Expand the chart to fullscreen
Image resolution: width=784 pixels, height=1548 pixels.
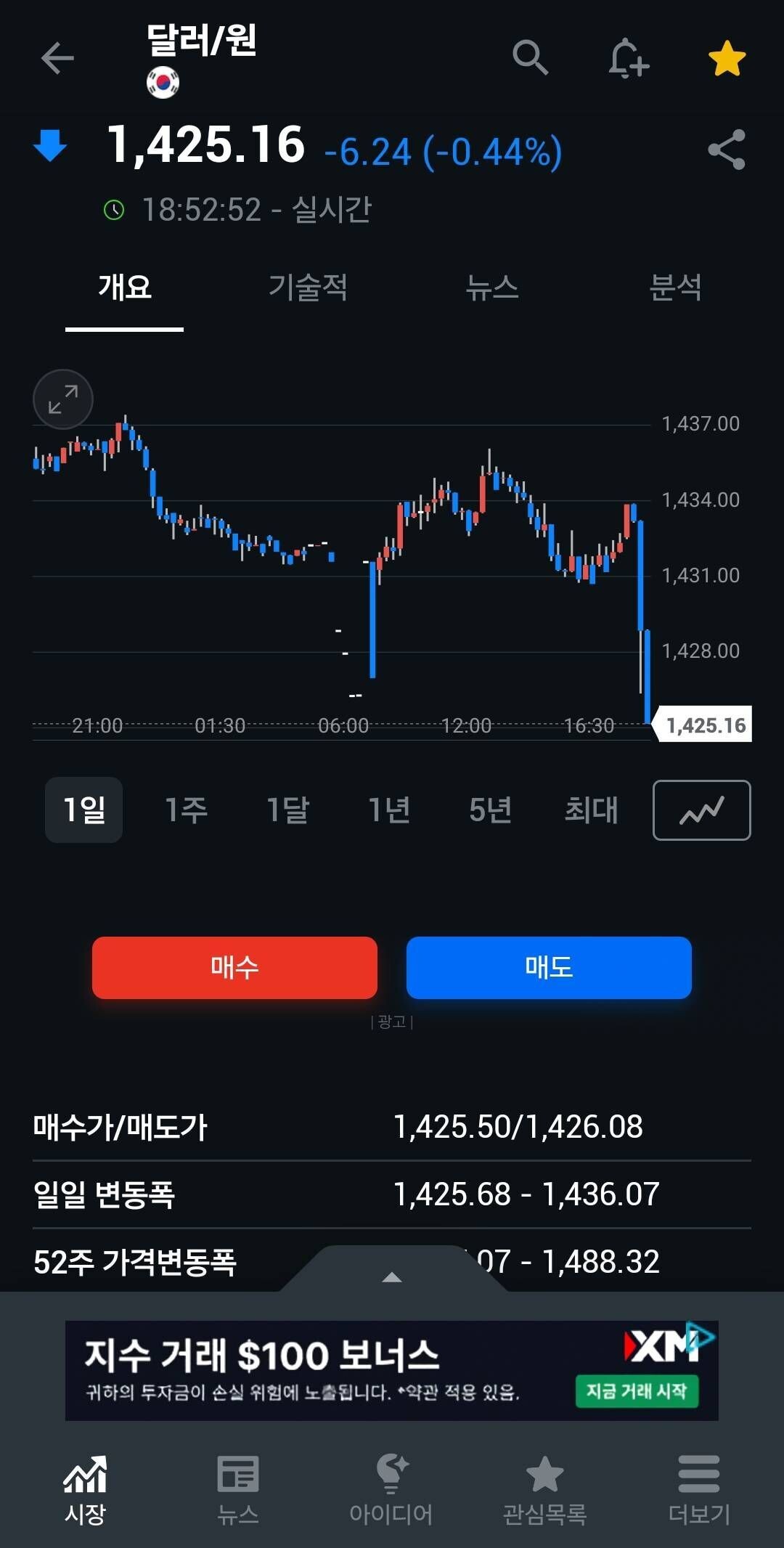point(62,399)
